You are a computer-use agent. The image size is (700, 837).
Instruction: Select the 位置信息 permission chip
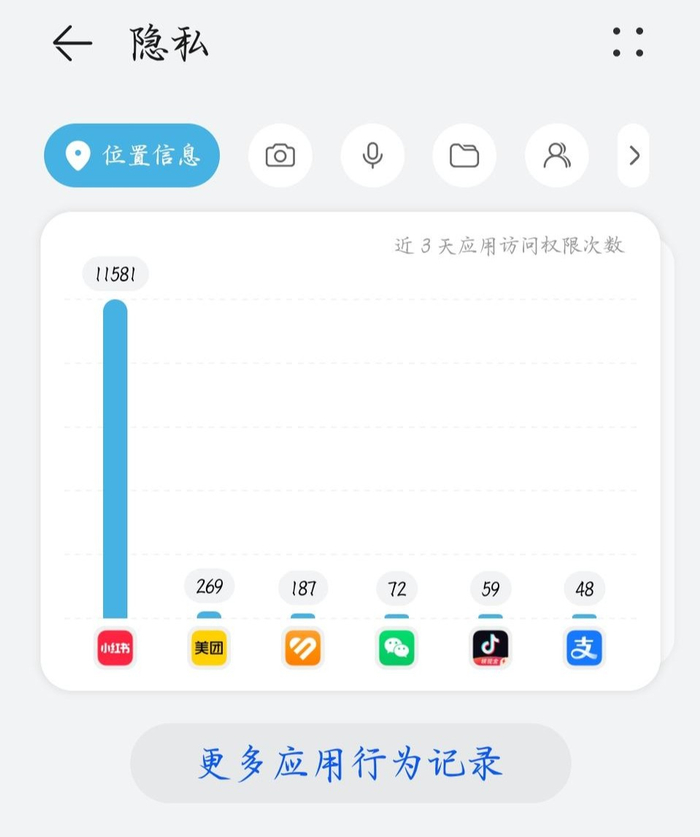132,155
